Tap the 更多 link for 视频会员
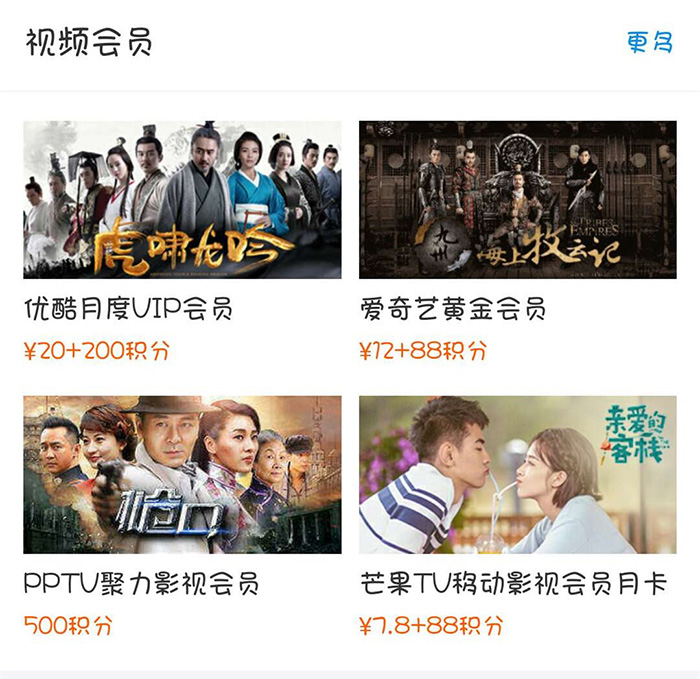Screen dimensions: 700x679 [649, 43]
